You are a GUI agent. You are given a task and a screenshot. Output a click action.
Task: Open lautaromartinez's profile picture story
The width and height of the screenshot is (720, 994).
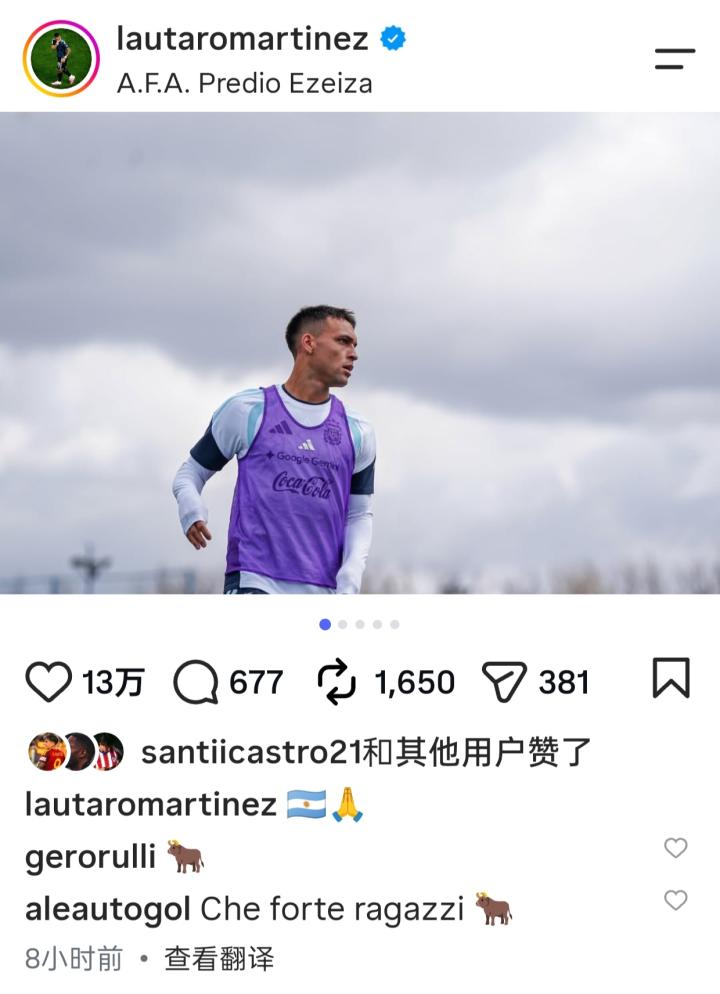[61, 58]
